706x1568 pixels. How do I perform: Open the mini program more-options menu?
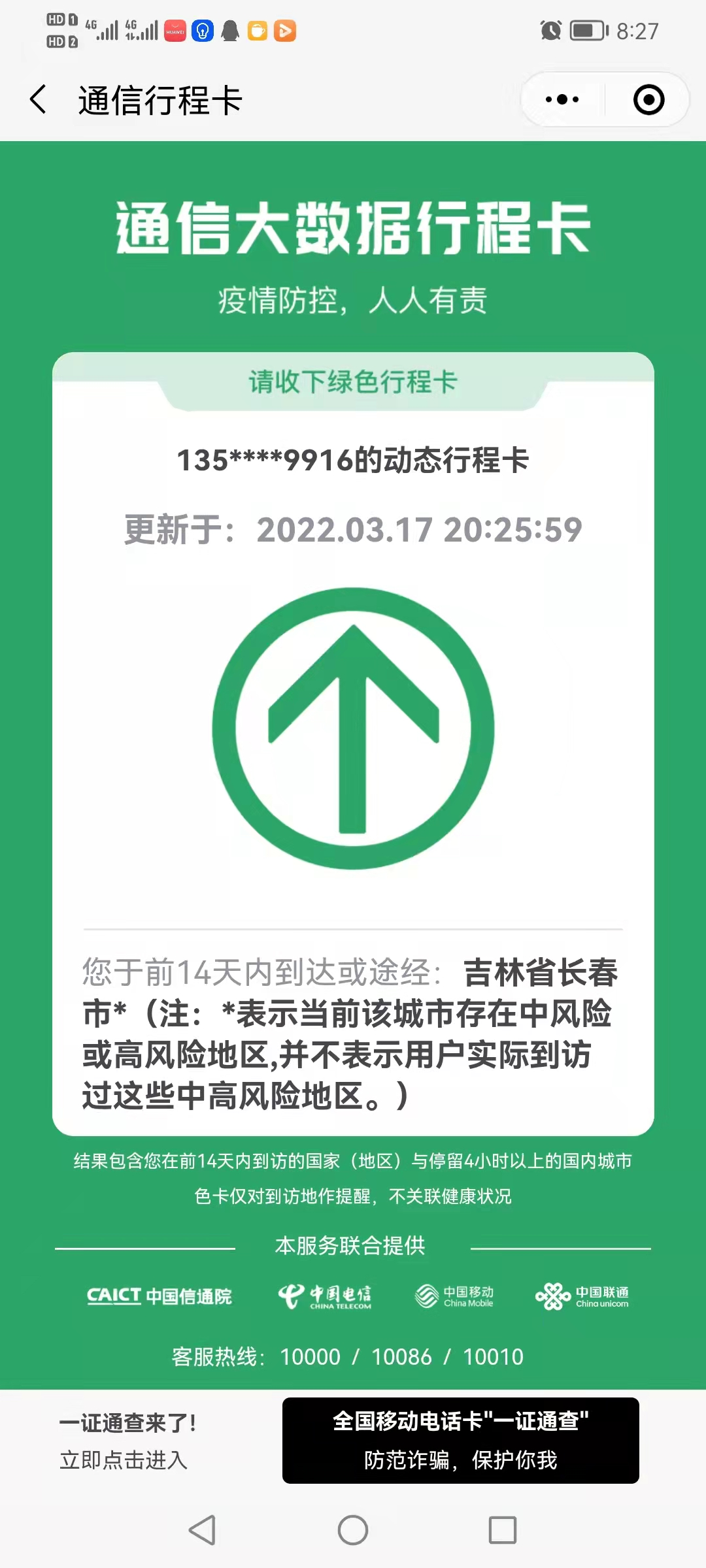coord(562,100)
